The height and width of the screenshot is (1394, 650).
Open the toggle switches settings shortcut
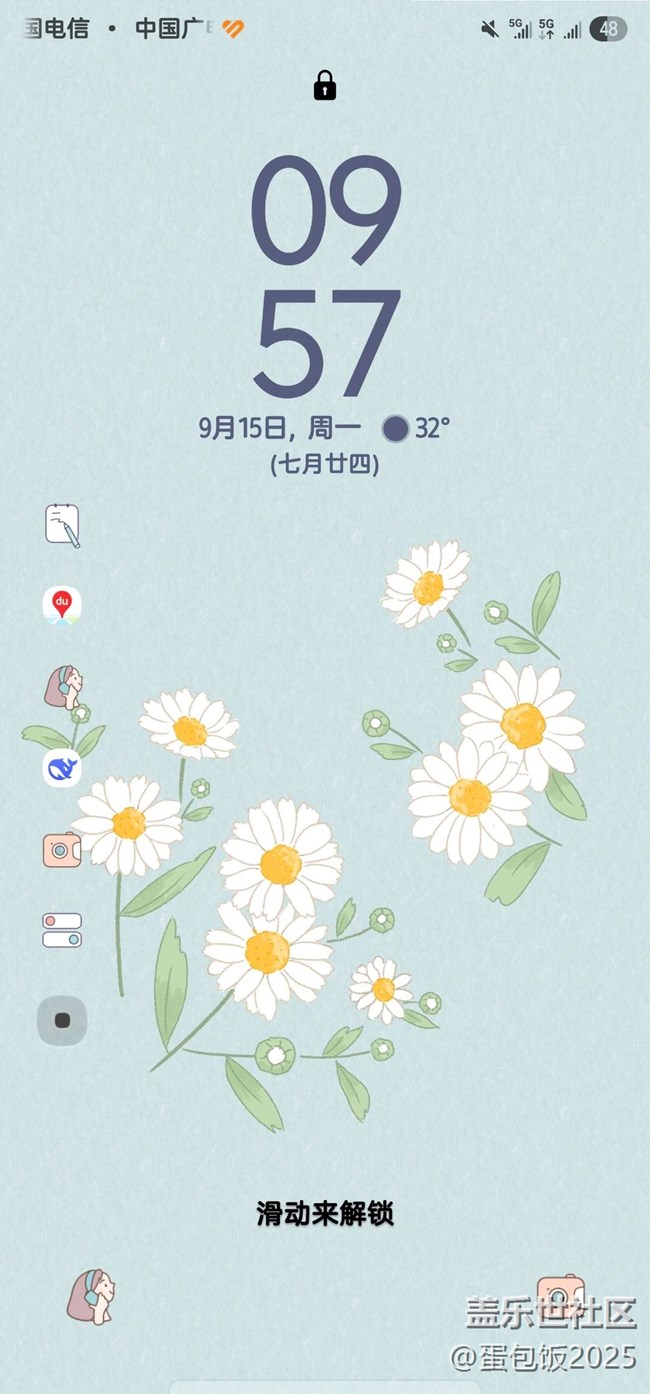click(62, 930)
